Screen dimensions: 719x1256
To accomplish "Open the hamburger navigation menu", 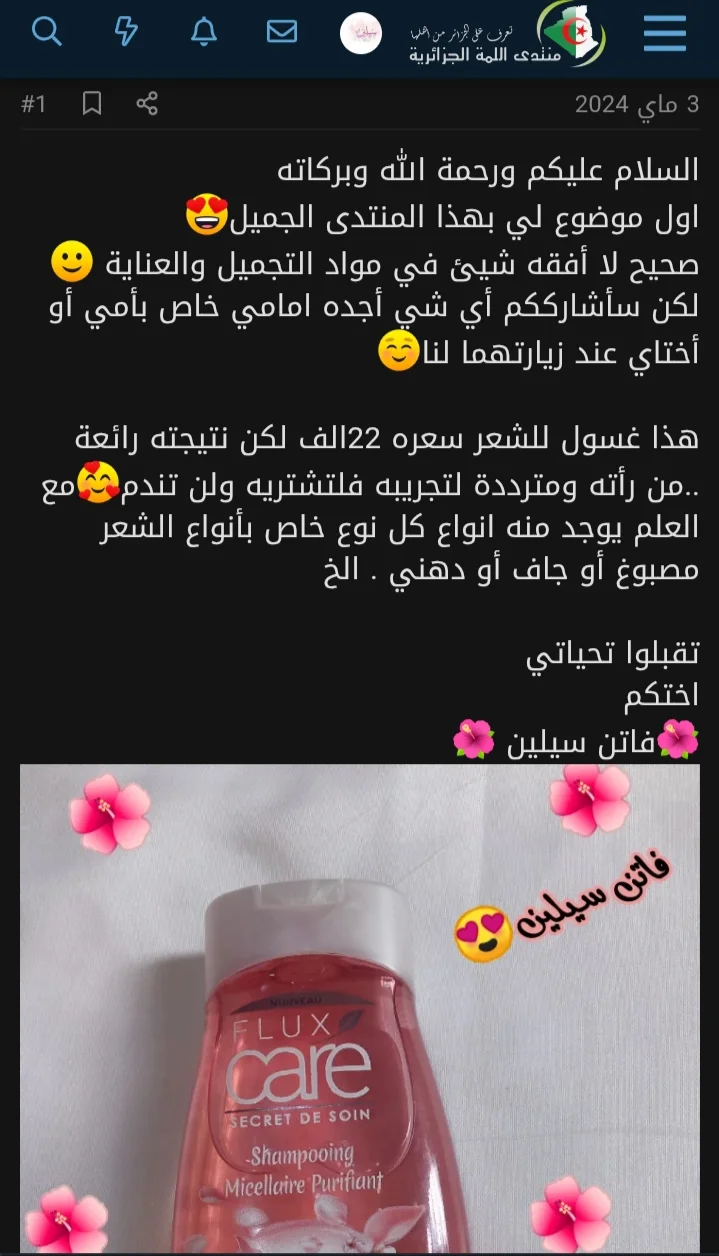I will click(x=664, y=33).
